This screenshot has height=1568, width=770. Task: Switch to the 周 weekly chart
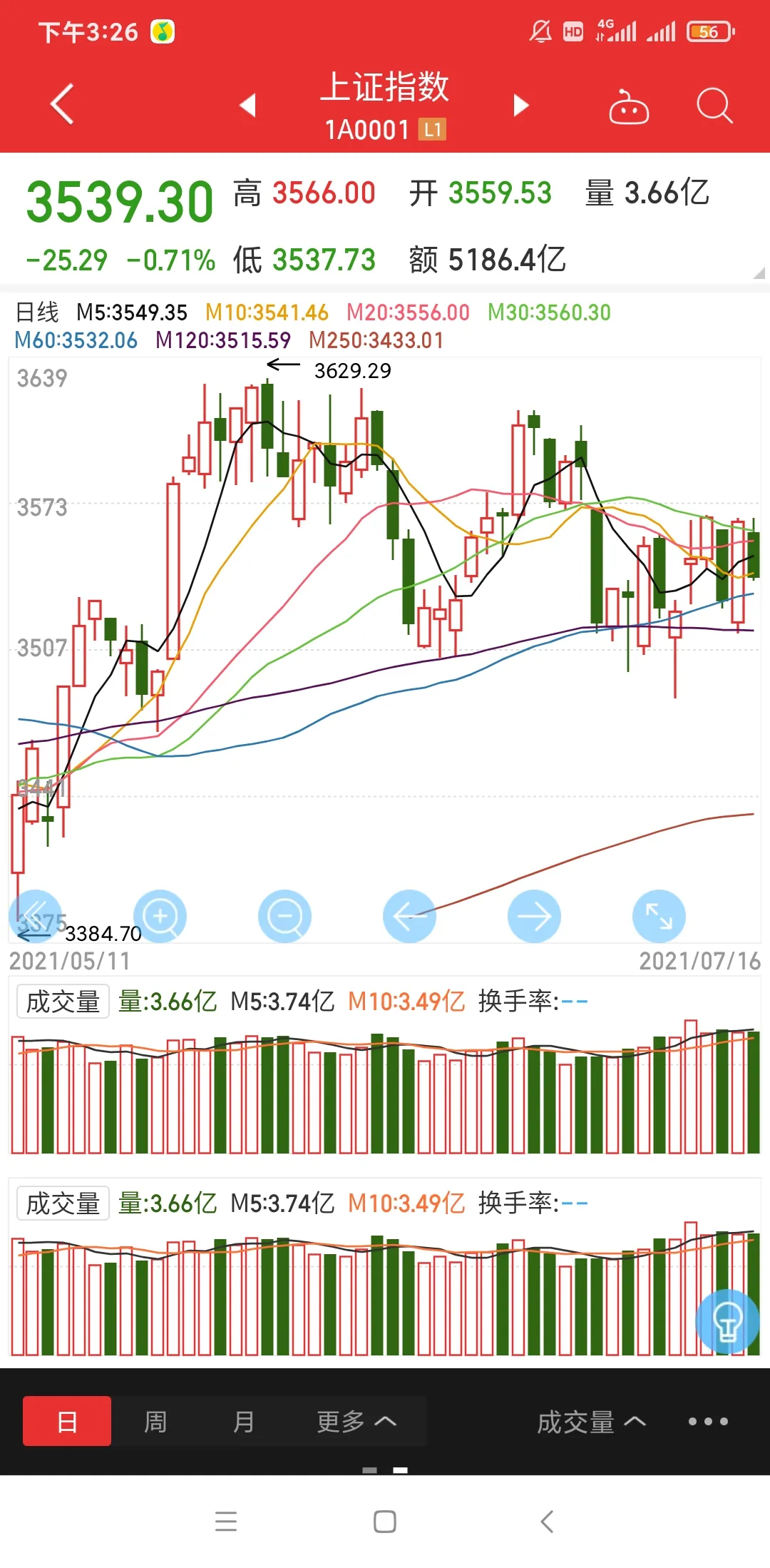tap(155, 1421)
